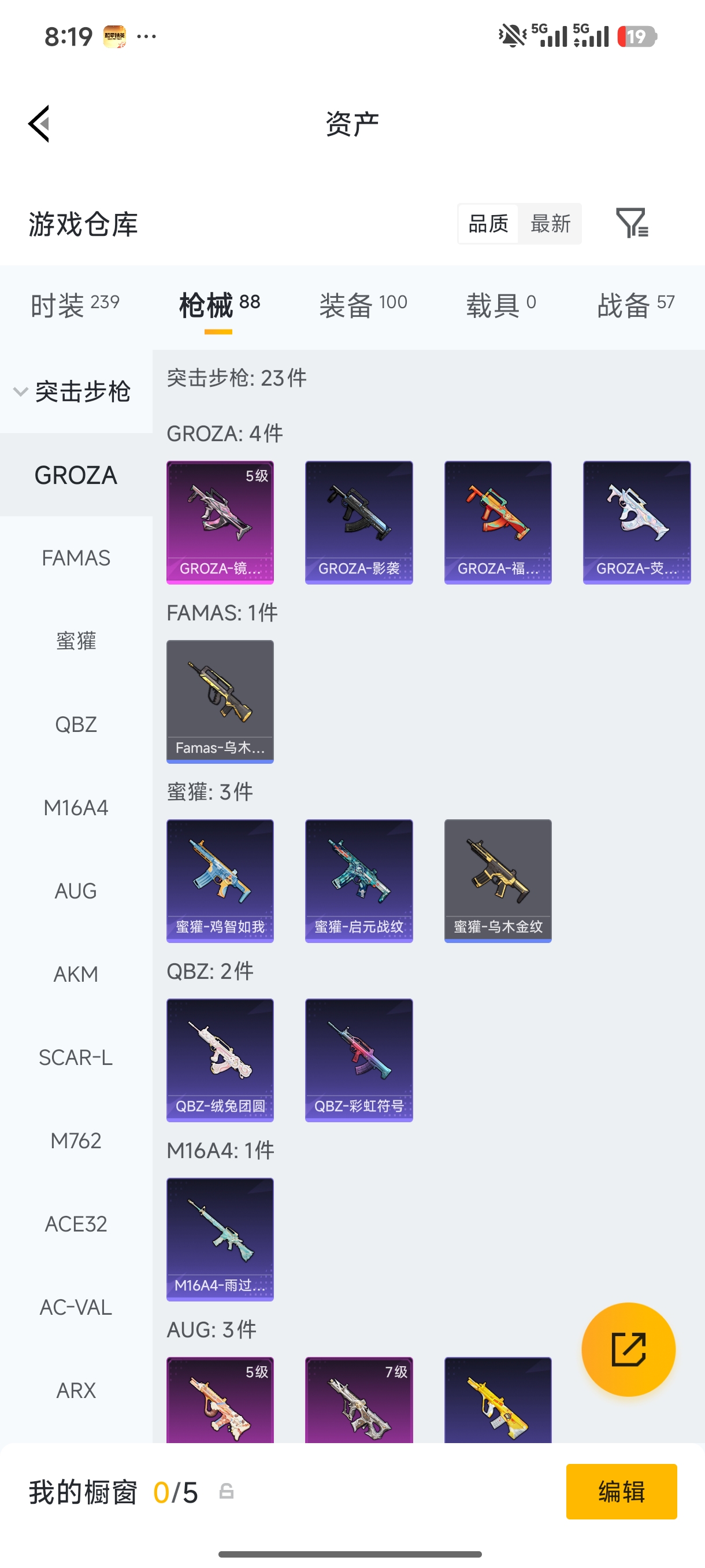Screen dimensions: 705x1568
Task: Open the 蜜獾-鸡智如我 skin tile
Action: coord(220,881)
